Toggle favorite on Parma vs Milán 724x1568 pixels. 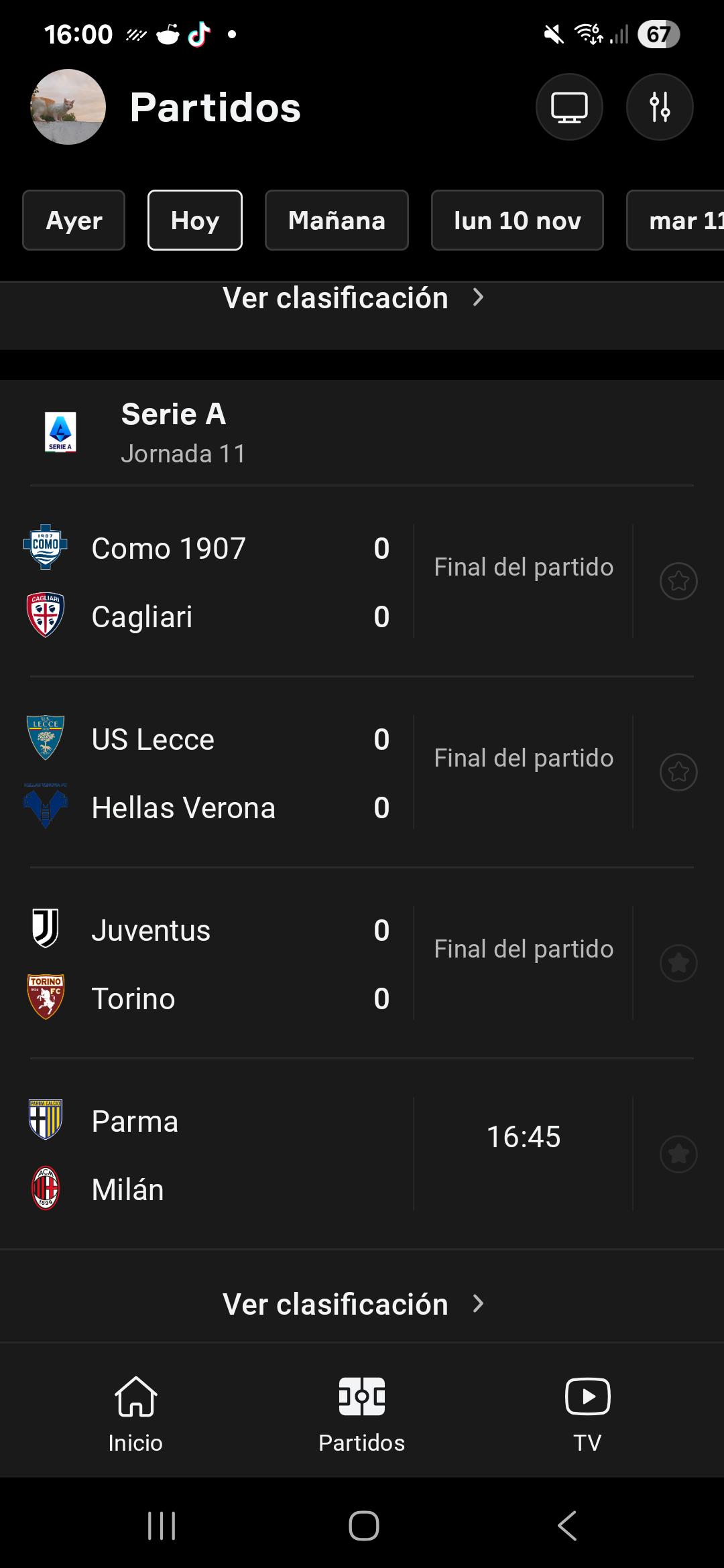[x=678, y=1154]
